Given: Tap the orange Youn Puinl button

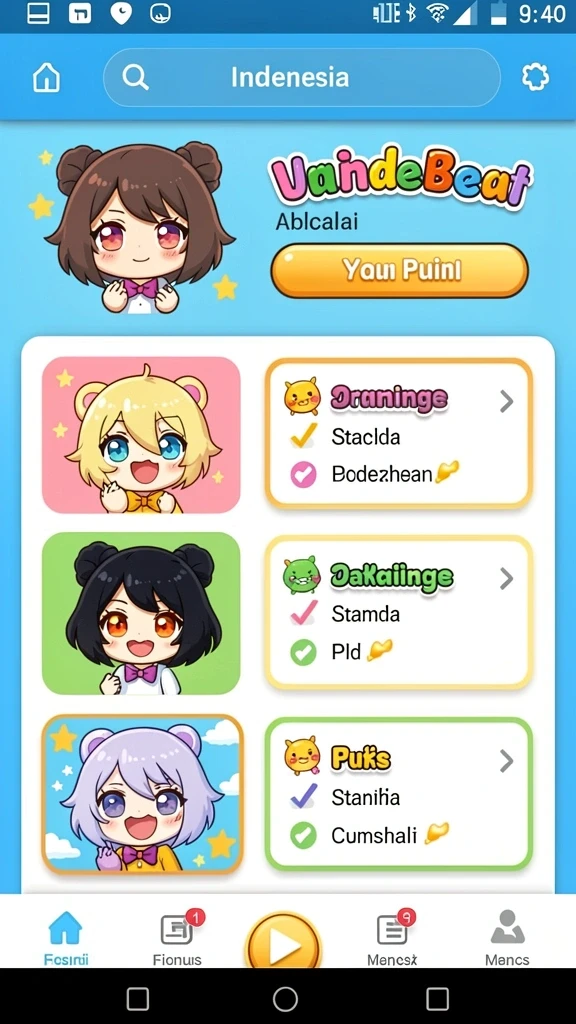Looking at the screenshot, I should tap(399, 270).
